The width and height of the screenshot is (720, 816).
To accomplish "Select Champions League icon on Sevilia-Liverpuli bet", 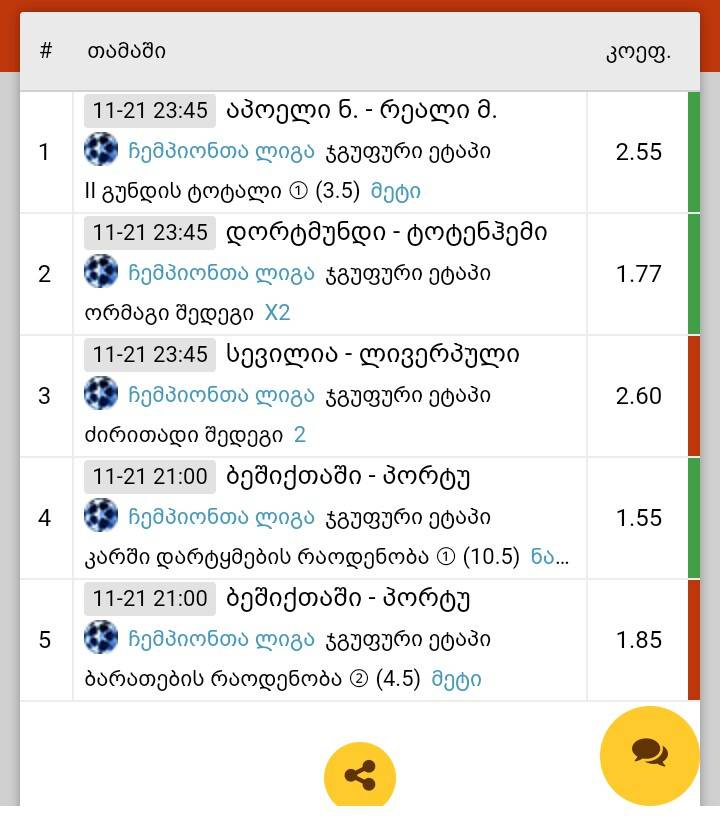I will [x=100, y=395].
